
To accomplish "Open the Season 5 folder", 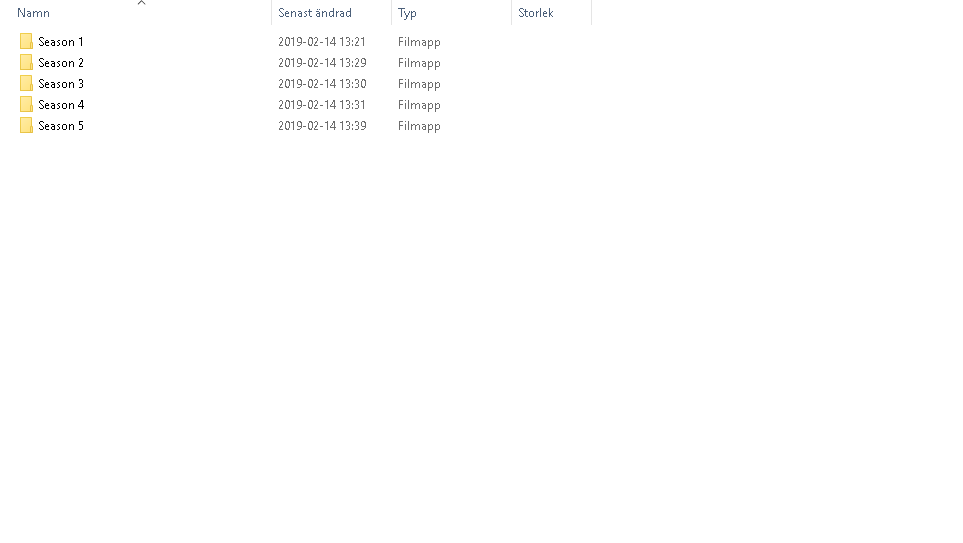I will click(60, 126).
